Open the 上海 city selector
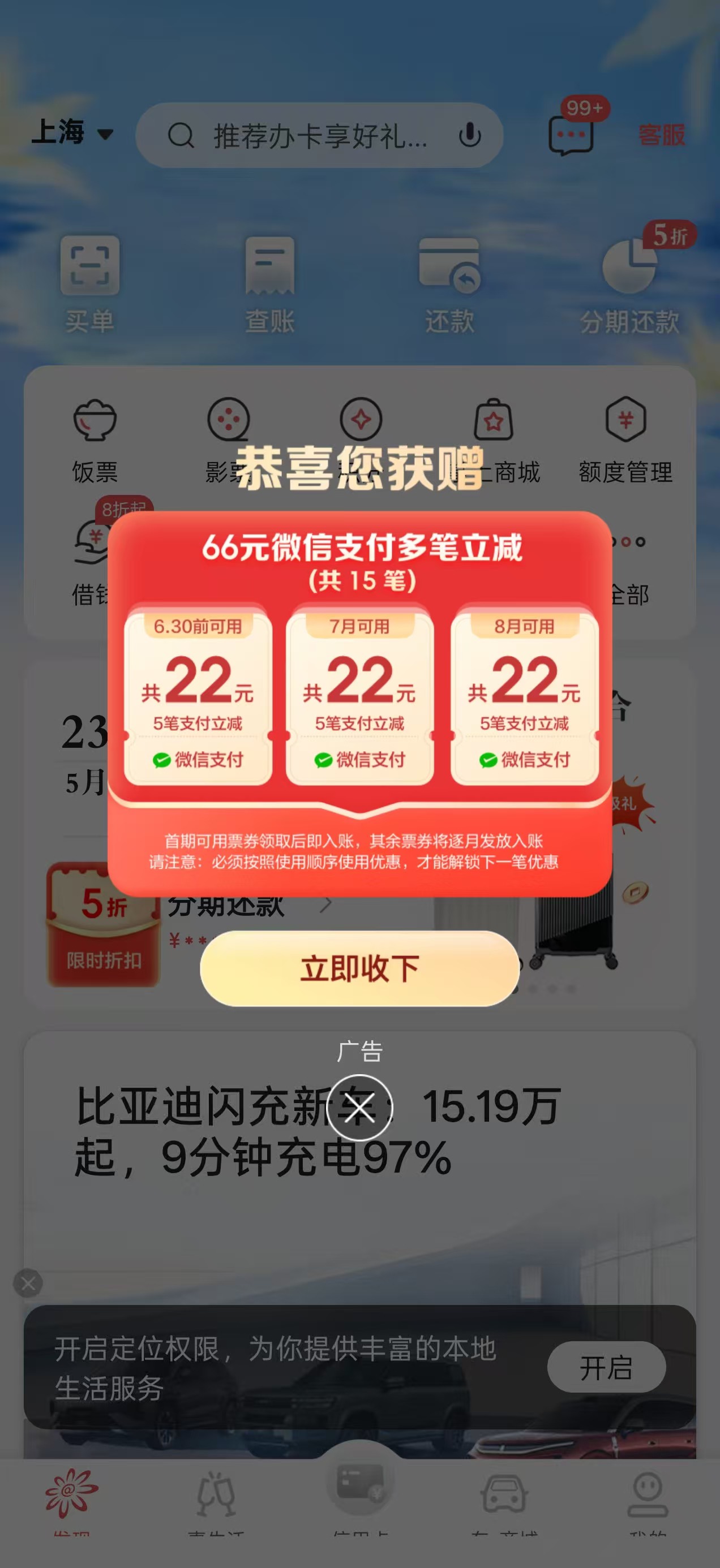This screenshot has height=1568, width=720. point(72,132)
